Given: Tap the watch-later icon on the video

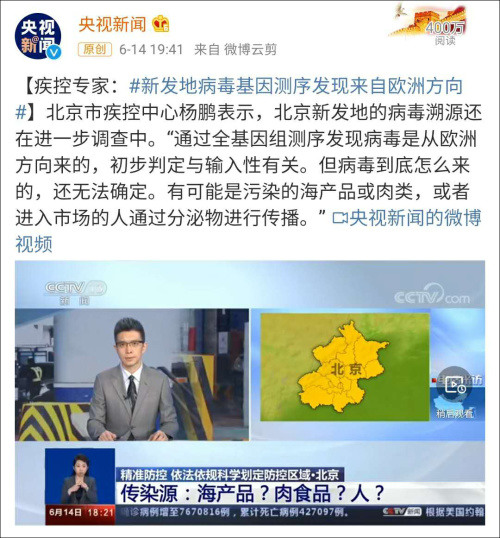Looking at the screenshot, I should [454, 385].
